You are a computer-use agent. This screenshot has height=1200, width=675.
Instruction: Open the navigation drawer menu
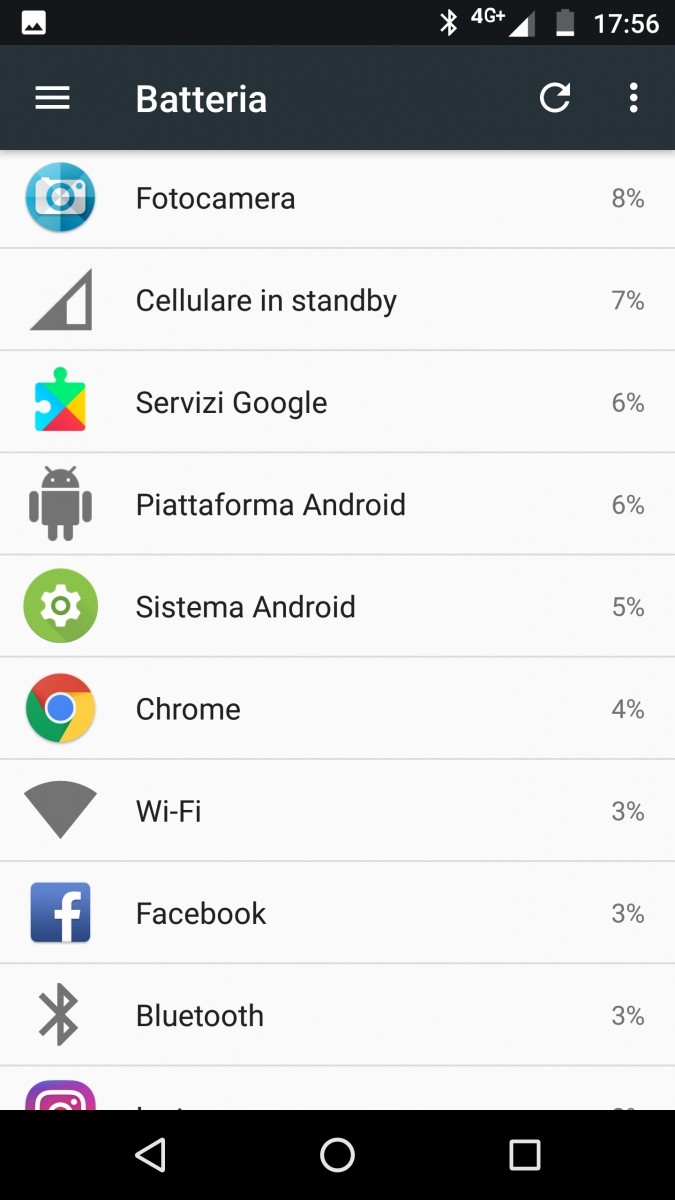pos(52,98)
